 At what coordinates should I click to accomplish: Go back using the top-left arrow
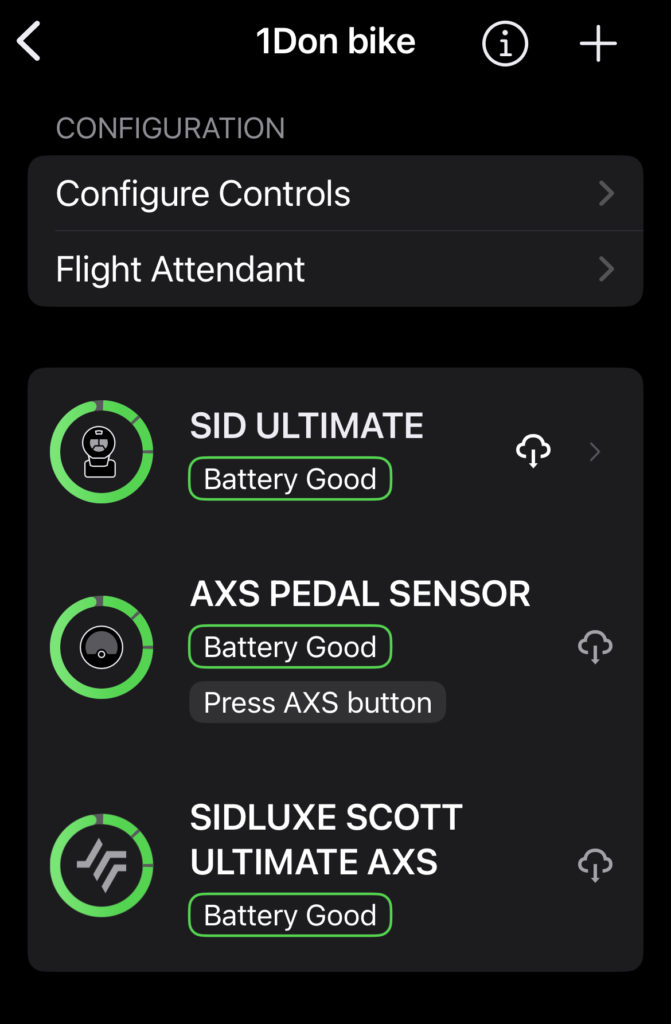tap(30, 43)
